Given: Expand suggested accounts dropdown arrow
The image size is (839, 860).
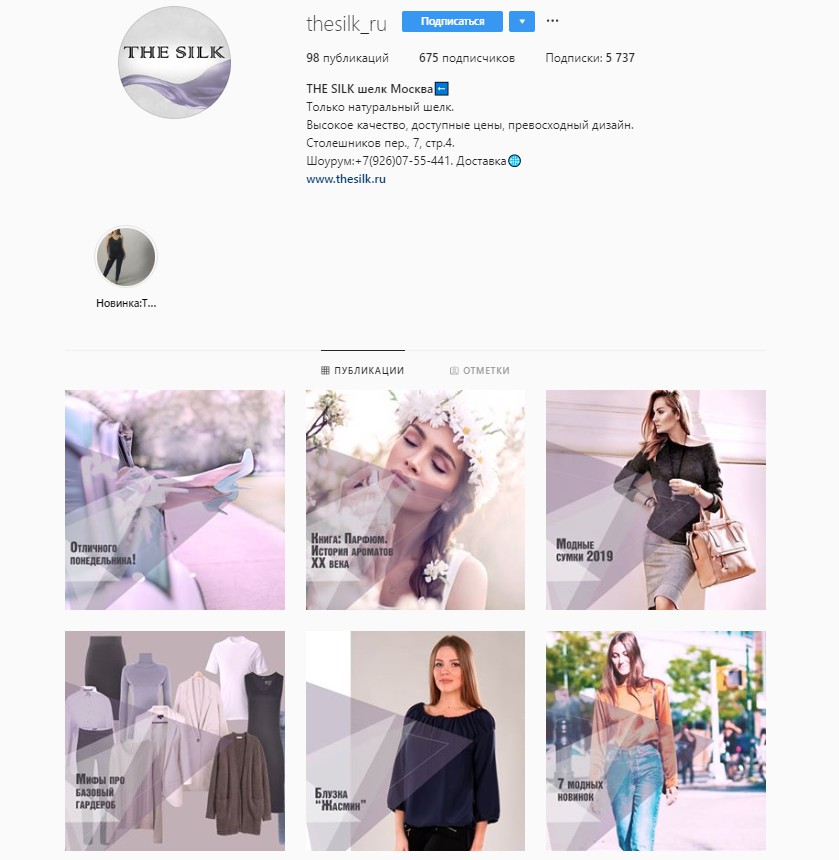Looking at the screenshot, I should tap(521, 21).
